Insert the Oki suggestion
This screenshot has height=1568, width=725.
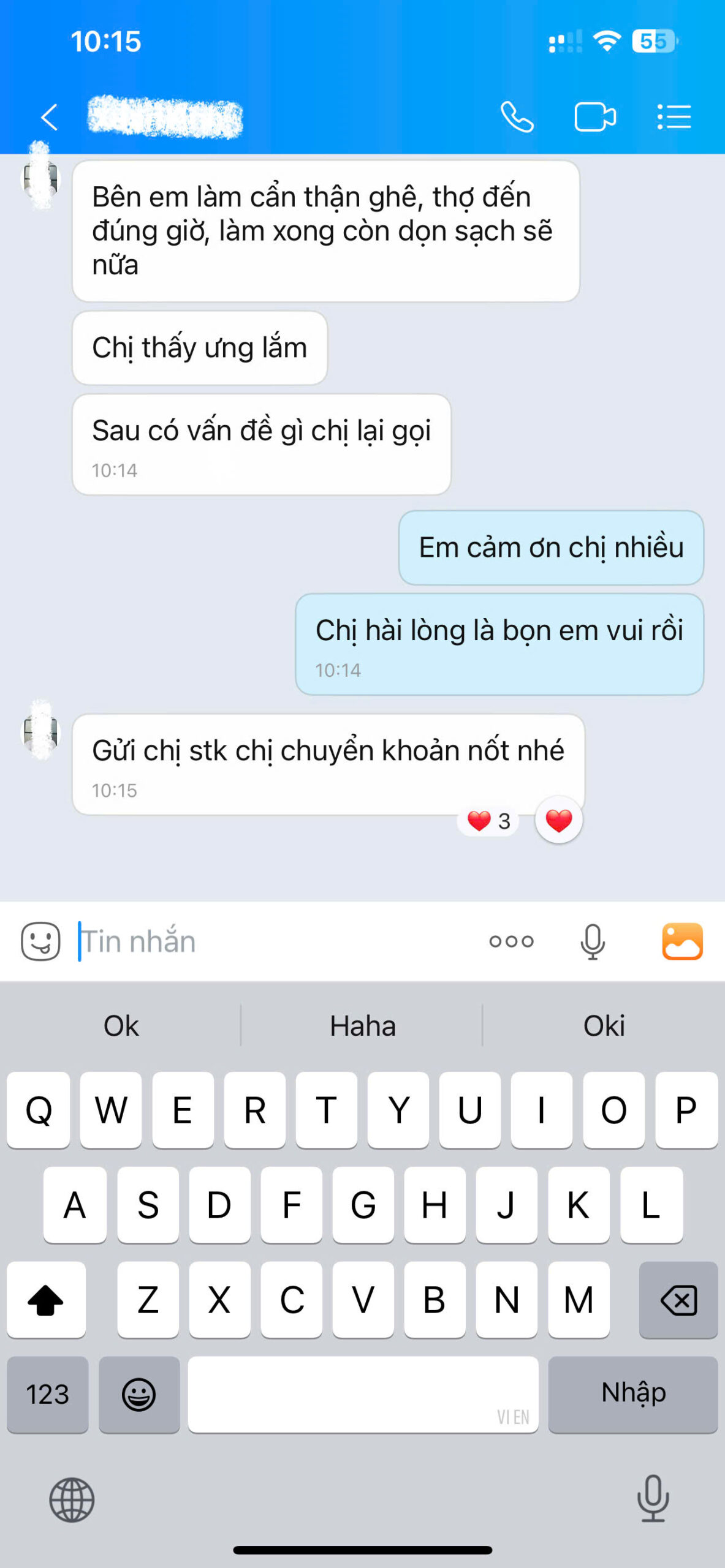(604, 1025)
